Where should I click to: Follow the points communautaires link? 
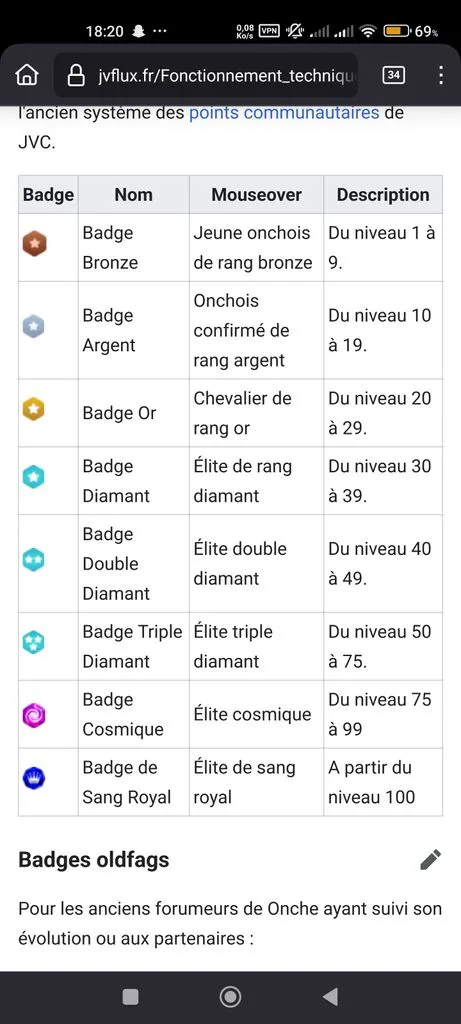(x=284, y=113)
